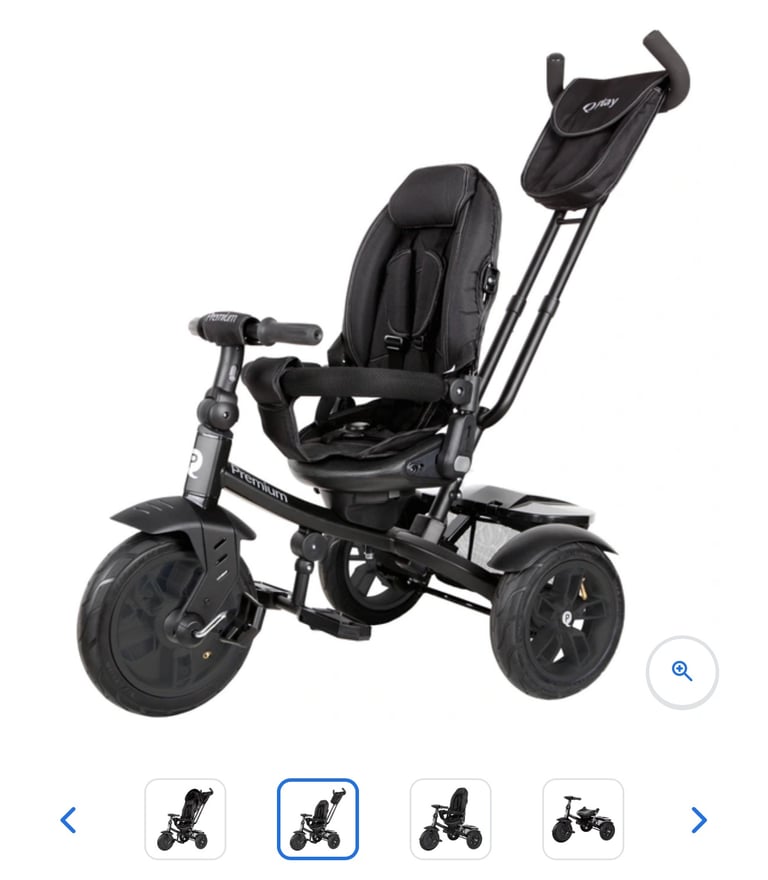Select the thumbnail of tricycle without seat back
Screen dimensions: 768x880
tap(582, 819)
